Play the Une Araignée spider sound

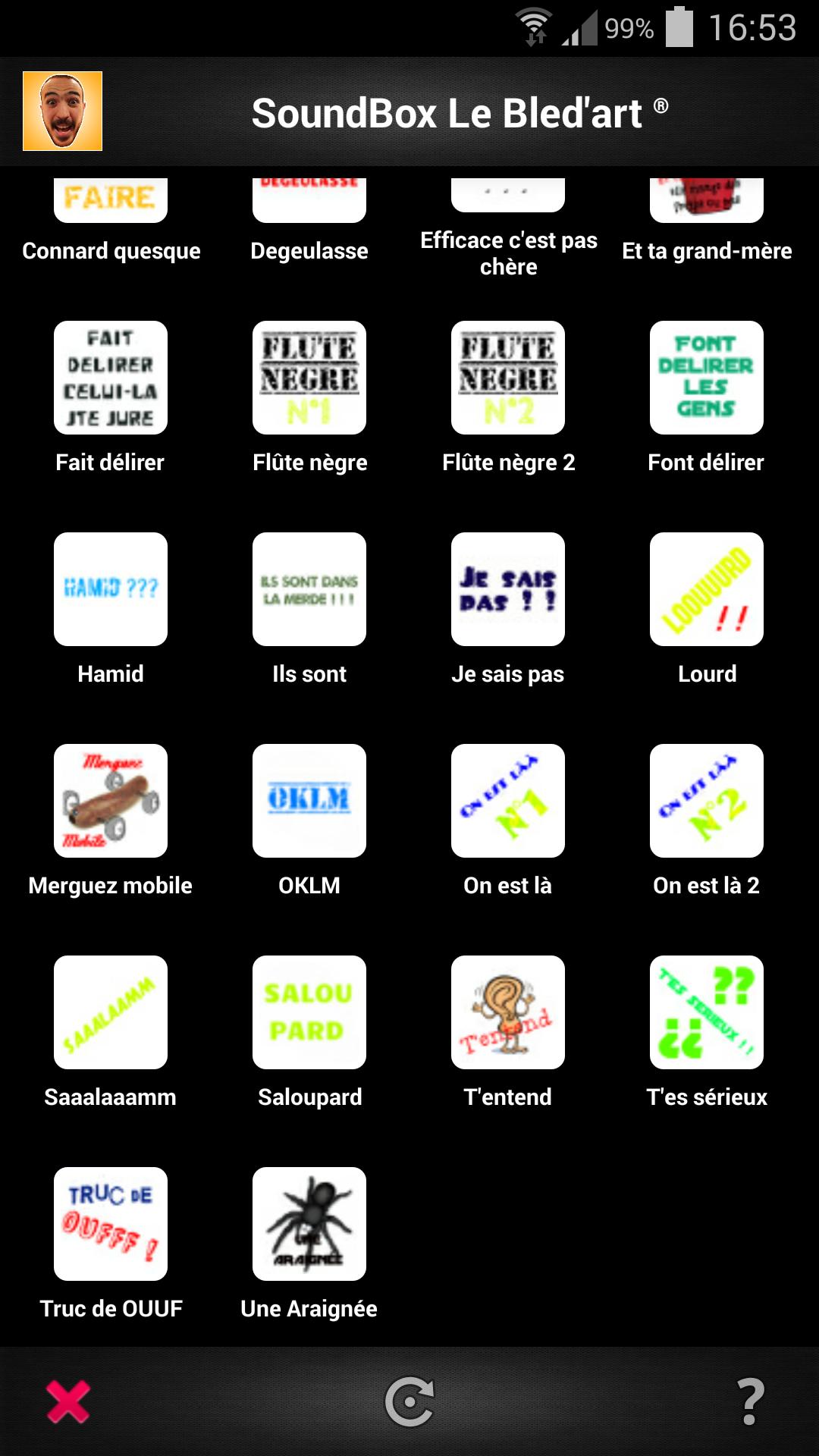[x=309, y=1224]
